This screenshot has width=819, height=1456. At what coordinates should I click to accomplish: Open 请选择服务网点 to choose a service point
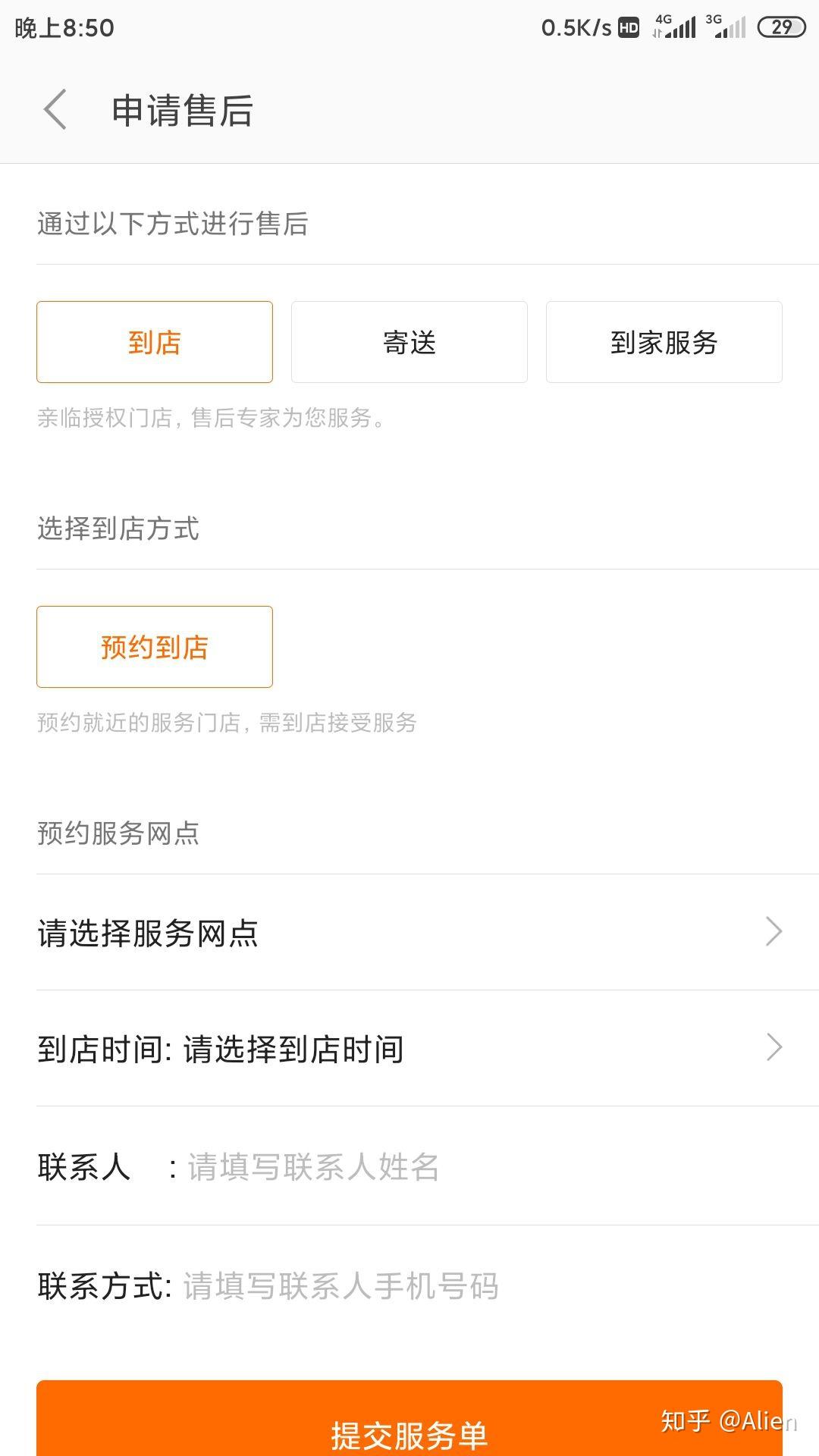[x=409, y=933]
